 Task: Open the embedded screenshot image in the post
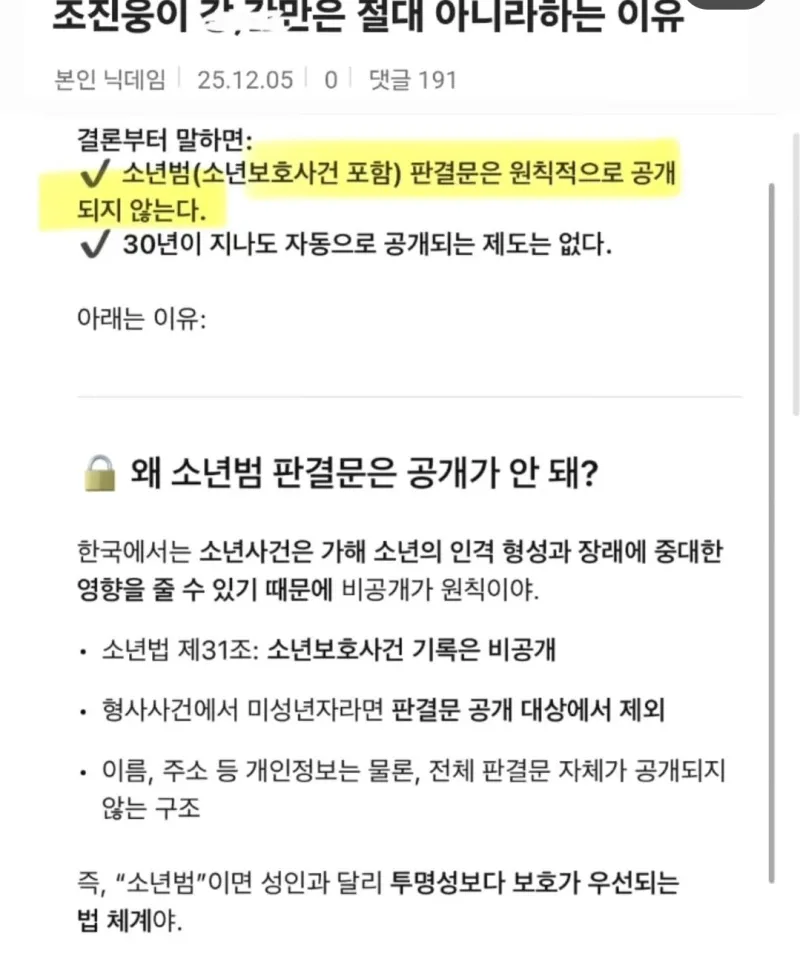(410, 530)
